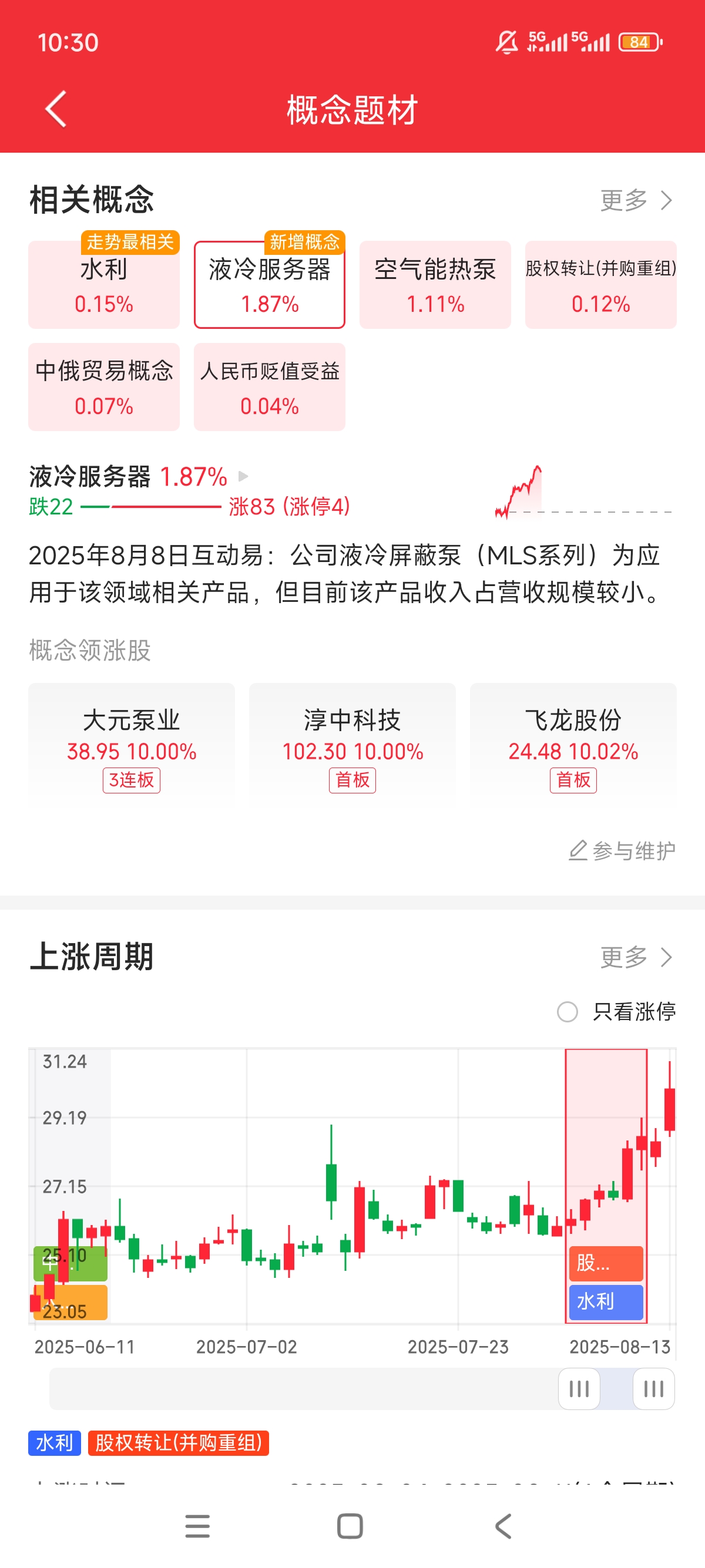Select the 水利 concept chip

click(x=103, y=285)
